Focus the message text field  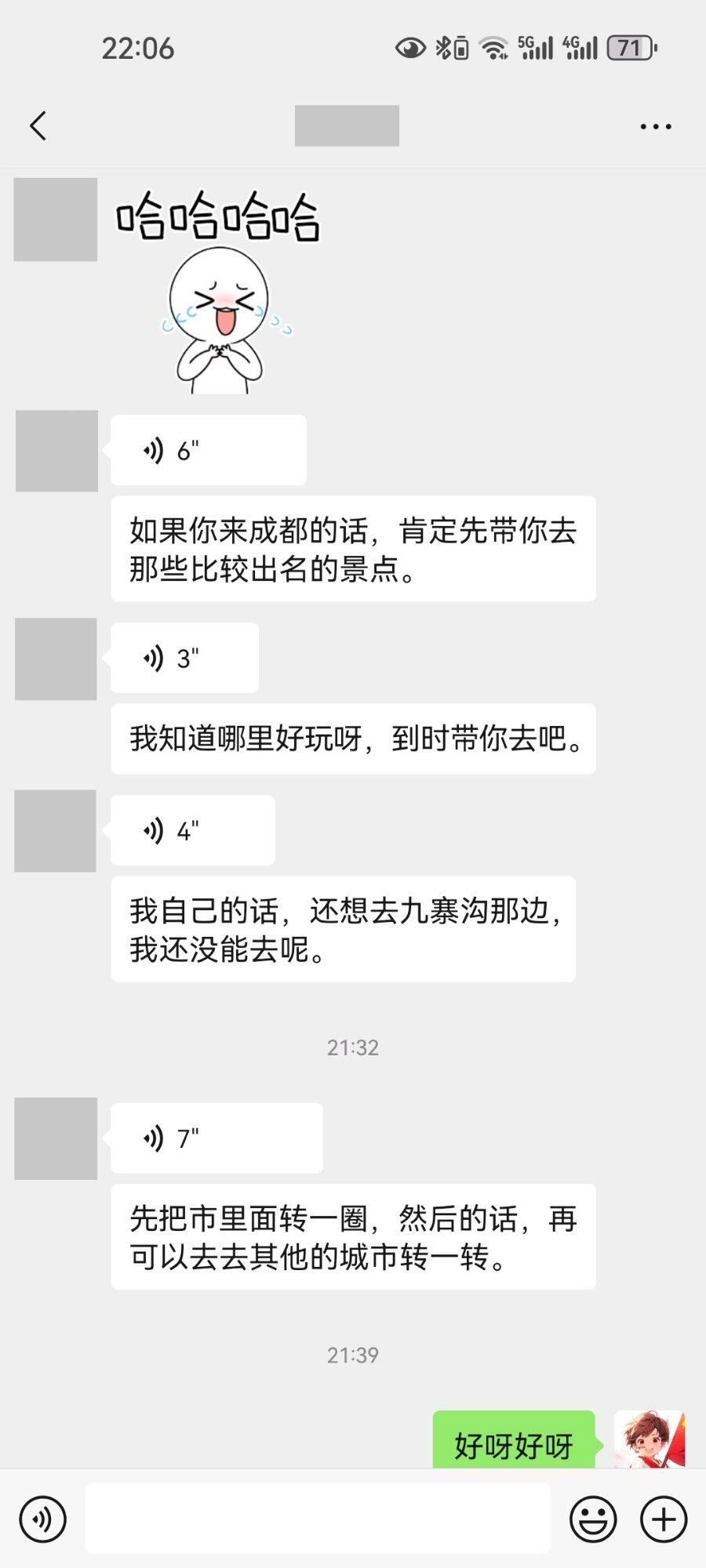(x=317, y=1519)
